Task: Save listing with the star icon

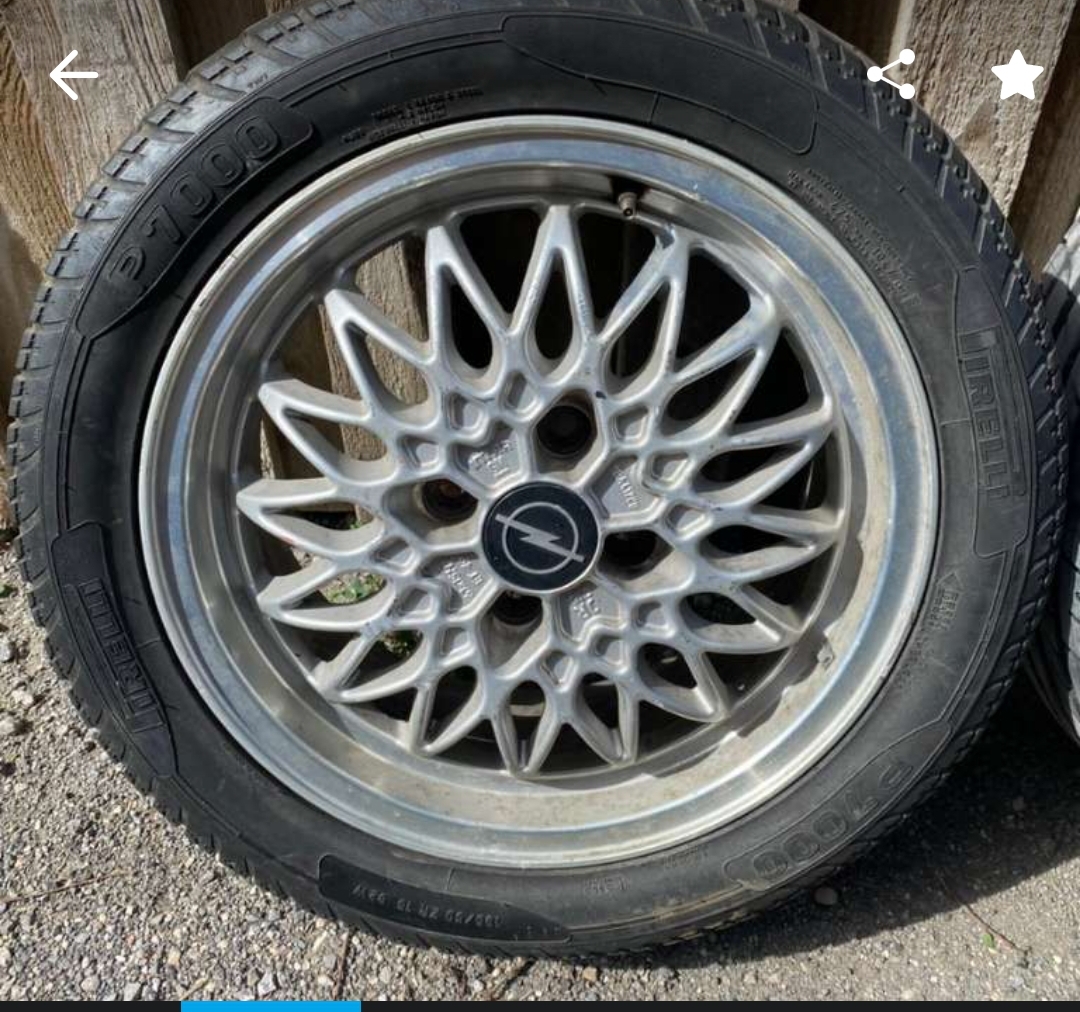Action: [x=1017, y=76]
